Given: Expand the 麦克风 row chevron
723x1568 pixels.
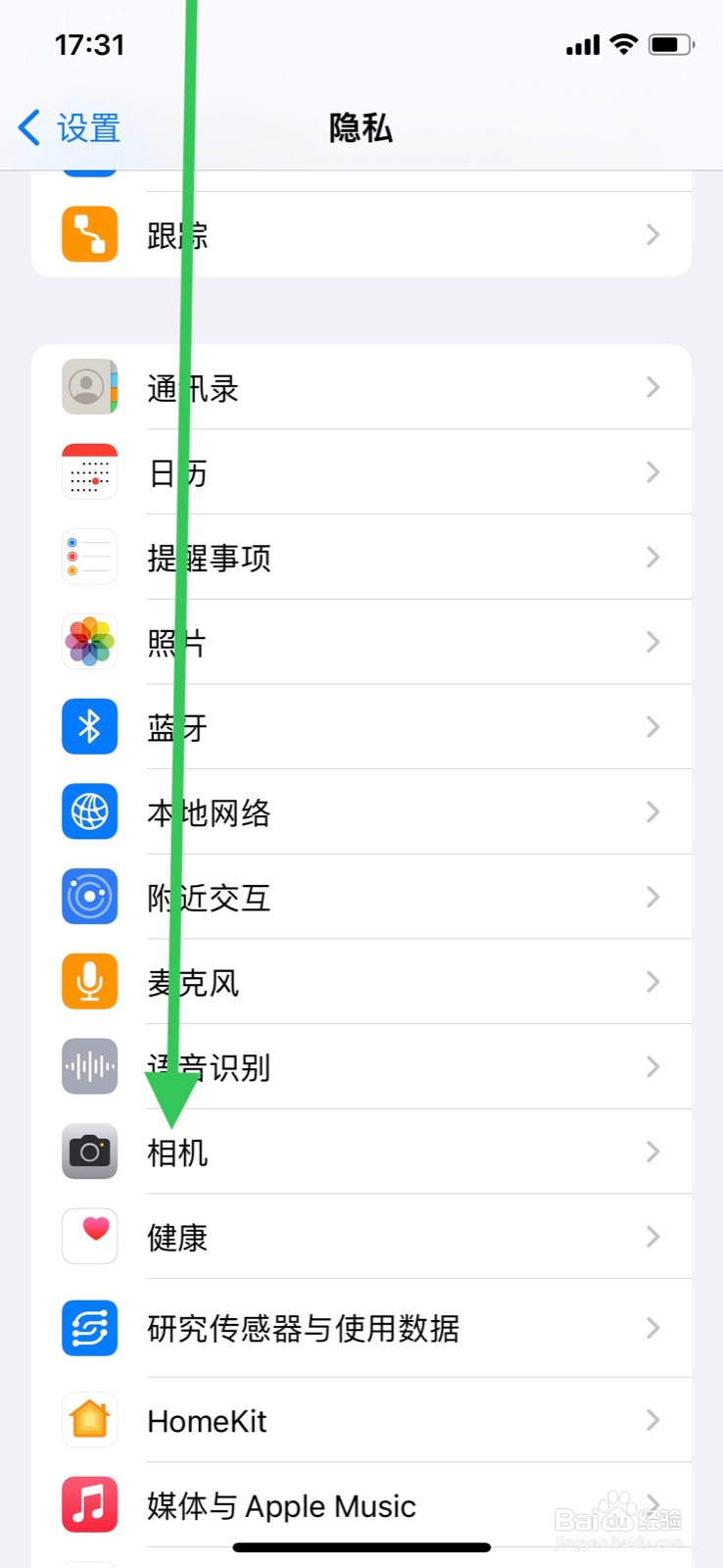Looking at the screenshot, I should 652,981.
